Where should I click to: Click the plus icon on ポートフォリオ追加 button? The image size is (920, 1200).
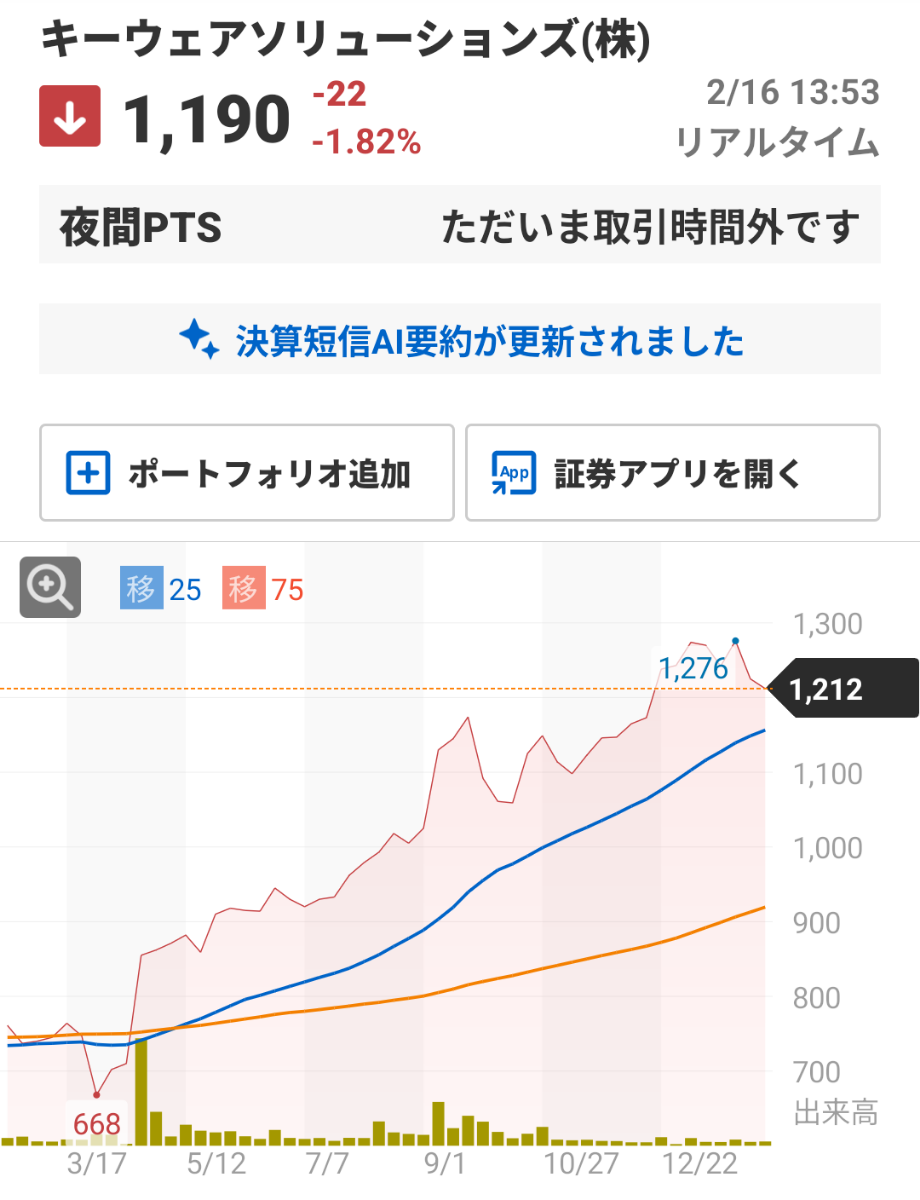click(90, 473)
